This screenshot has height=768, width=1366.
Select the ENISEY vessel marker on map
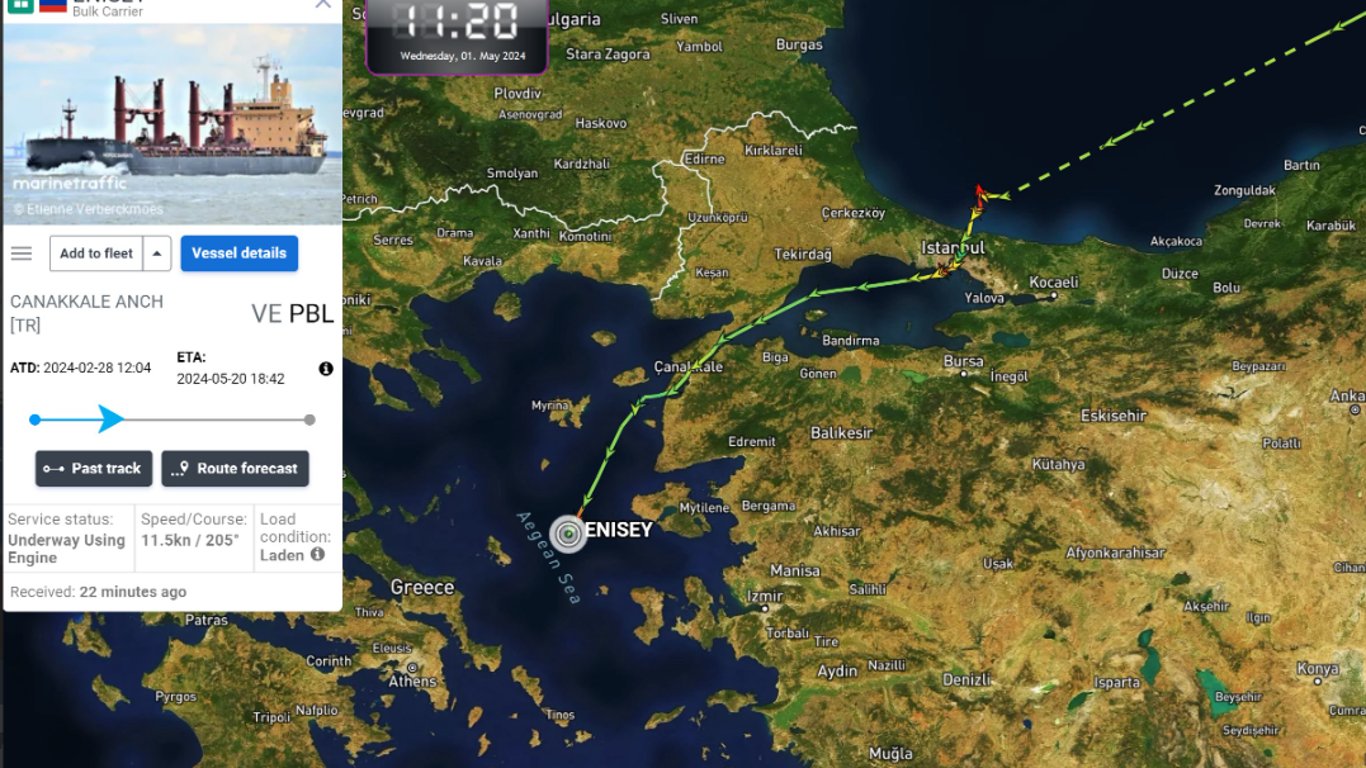568,533
